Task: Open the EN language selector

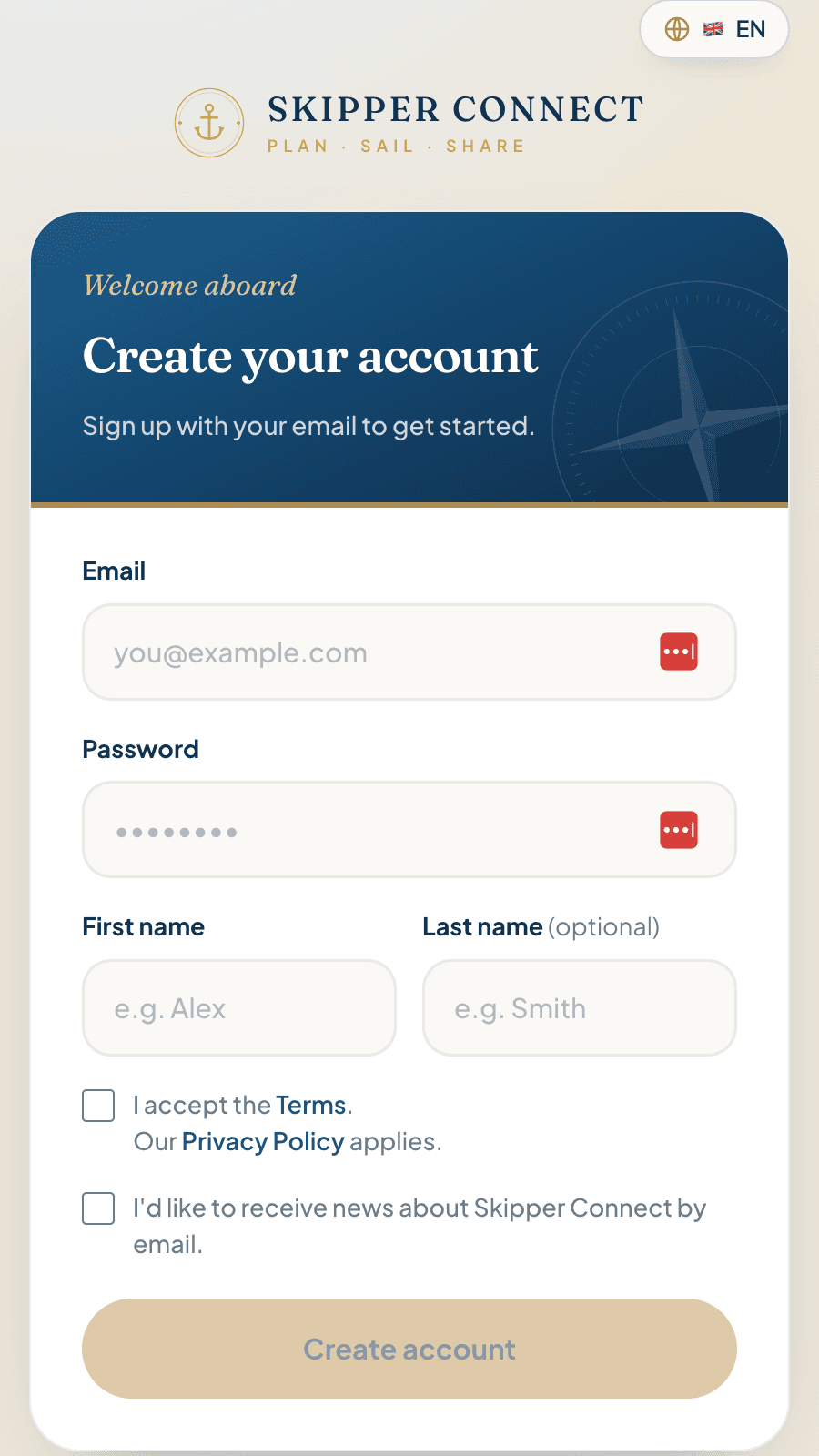Action: 714,29
